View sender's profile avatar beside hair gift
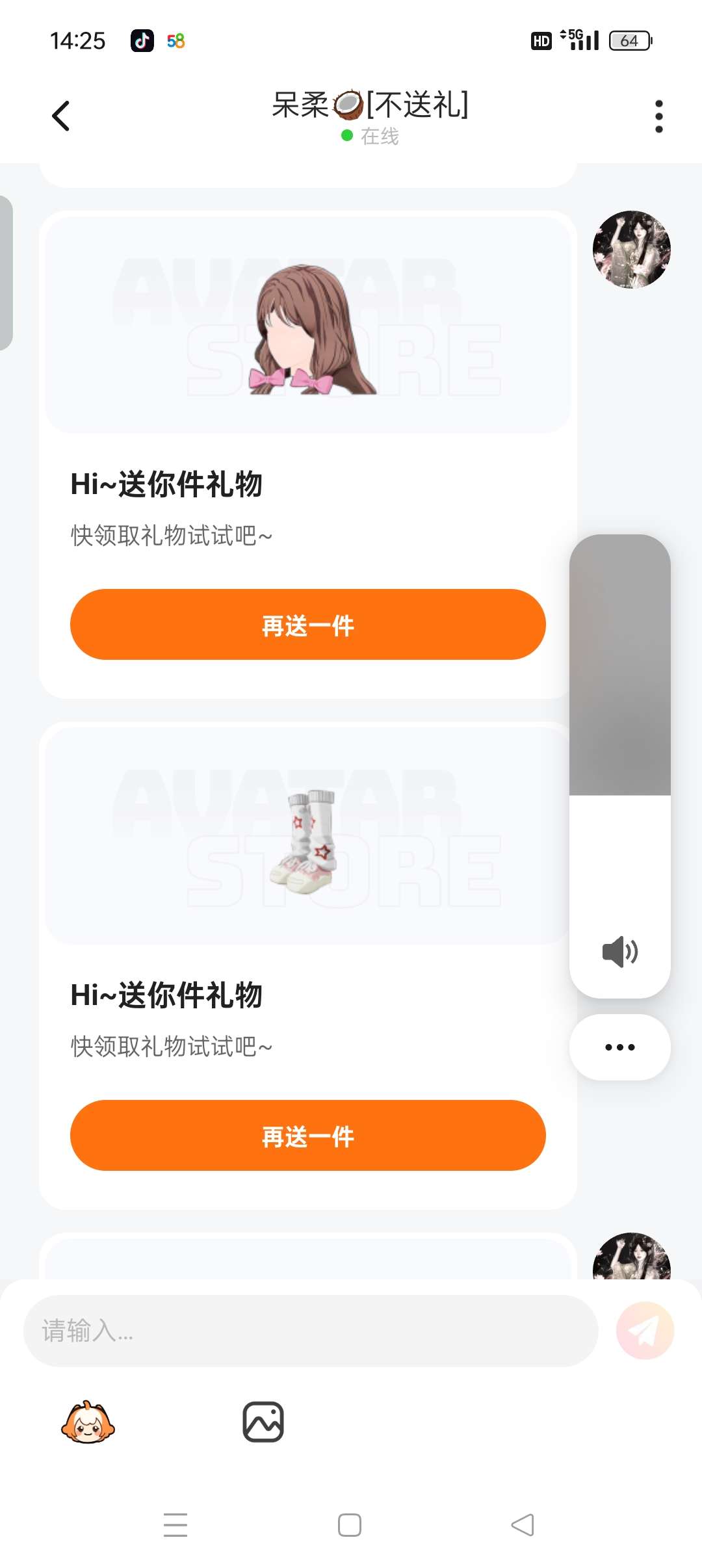Screen dimensions: 702x1568 tap(631, 250)
